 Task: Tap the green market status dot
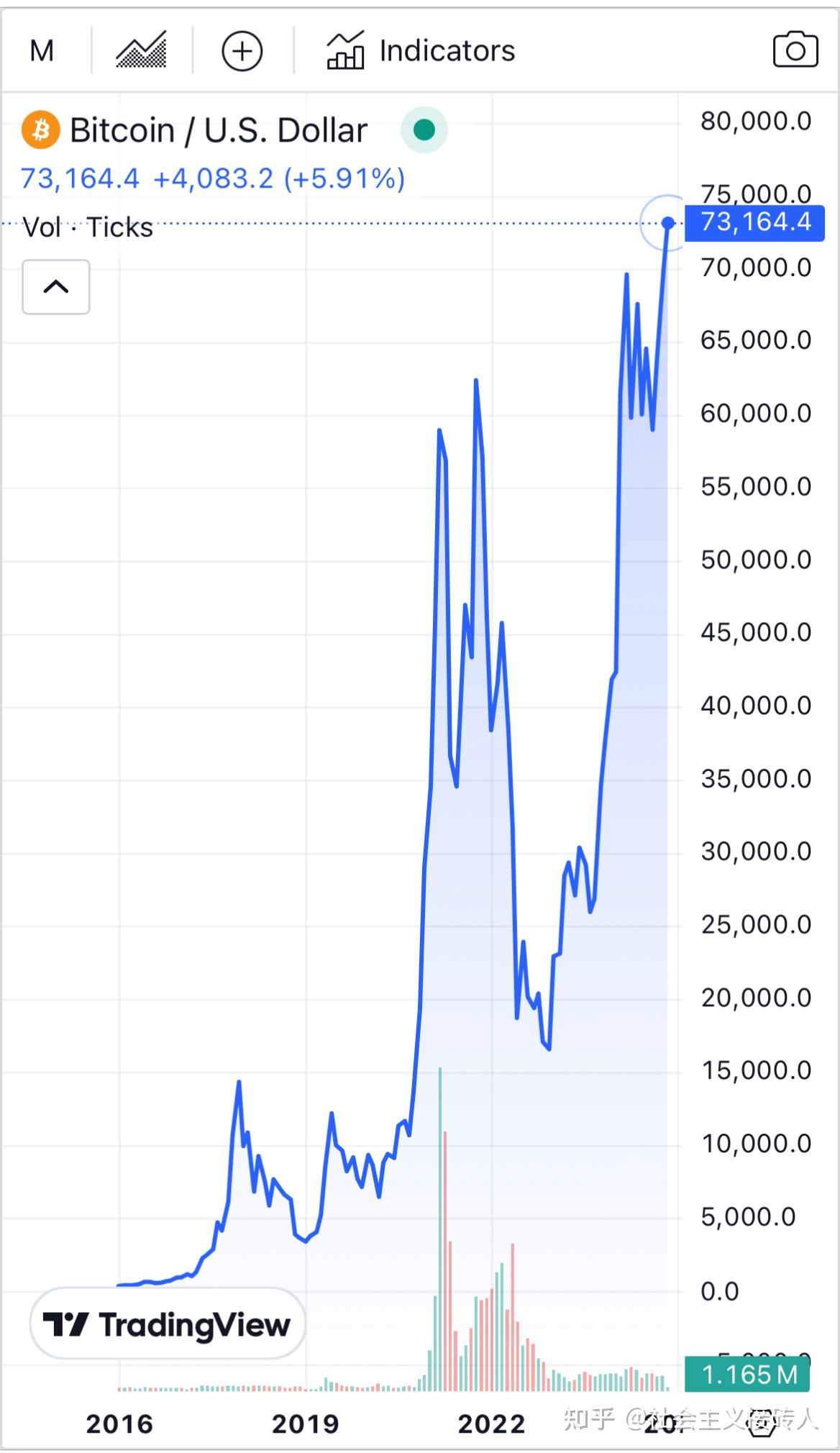pyautogui.click(x=424, y=130)
